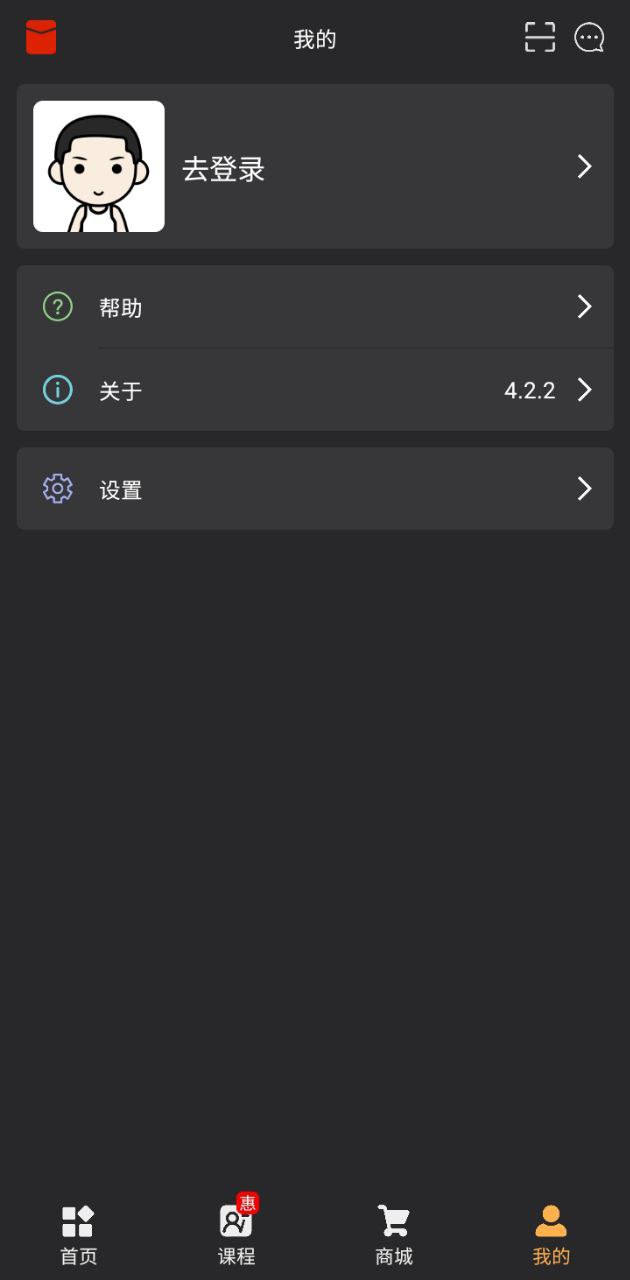The width and height of the screenshot is (630, 1280).
Task: Switch to the 商城 tab
Action: [x=394, y=1235]
